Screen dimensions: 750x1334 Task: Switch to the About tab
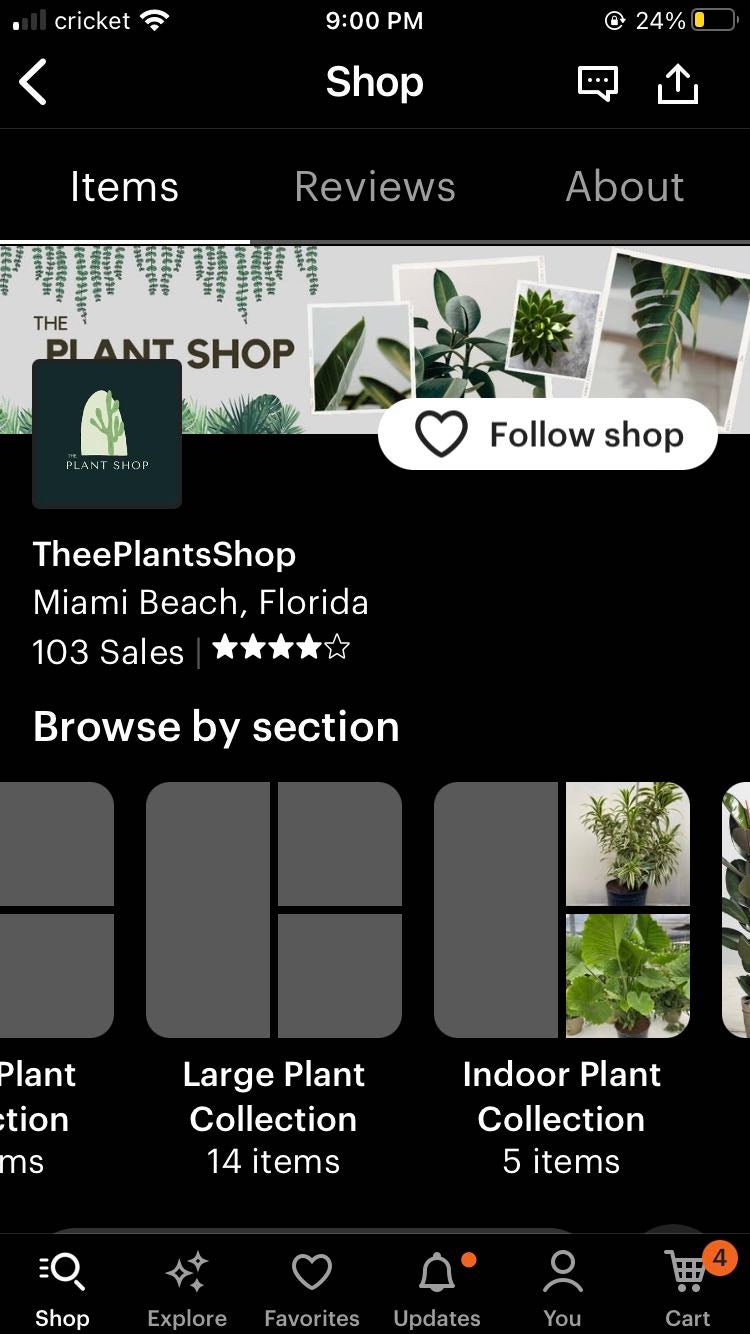625,187
